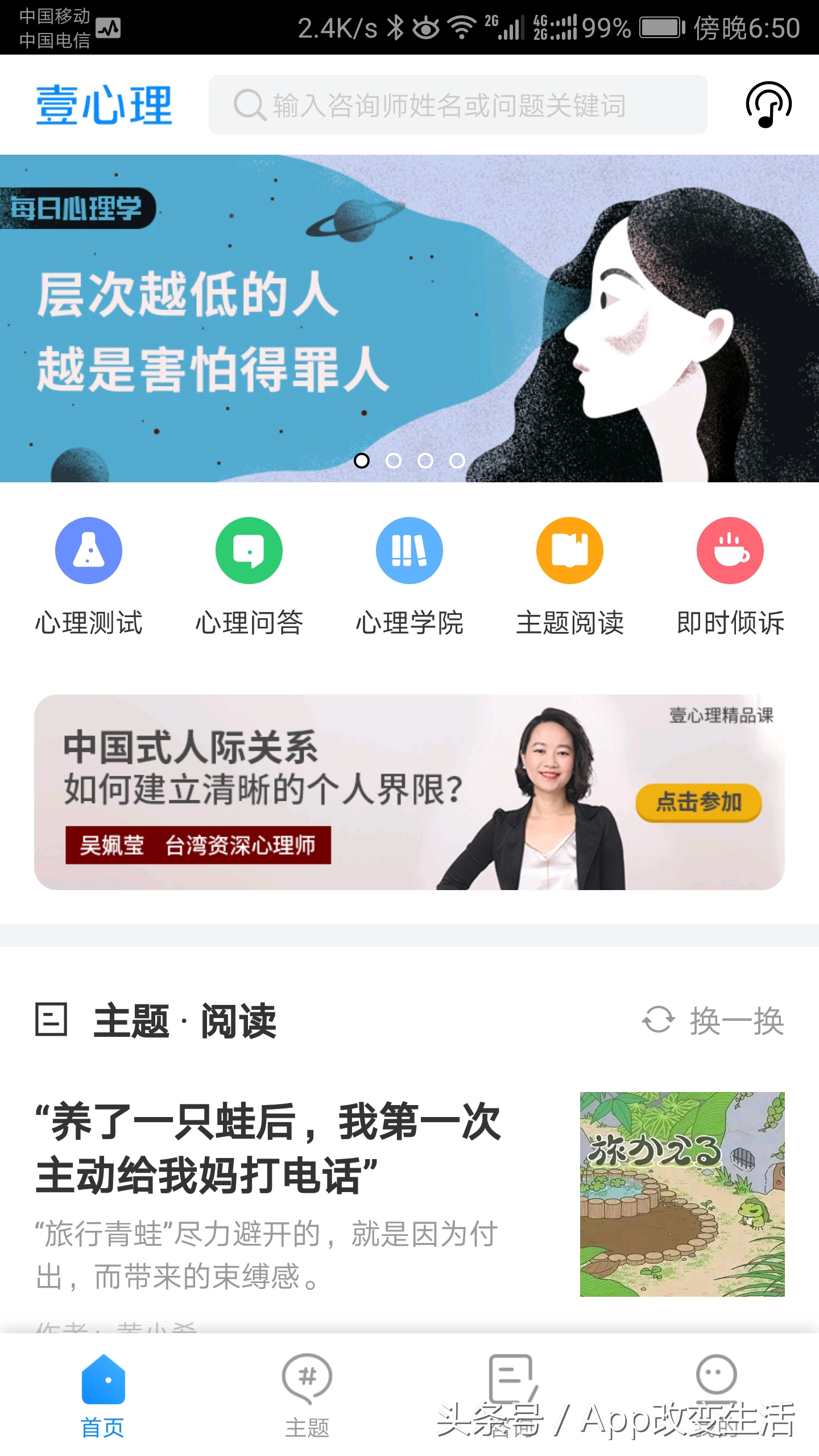
Task: Switch to the 主题 tab
Action: pyautogui.click(x=307, y=1393)
